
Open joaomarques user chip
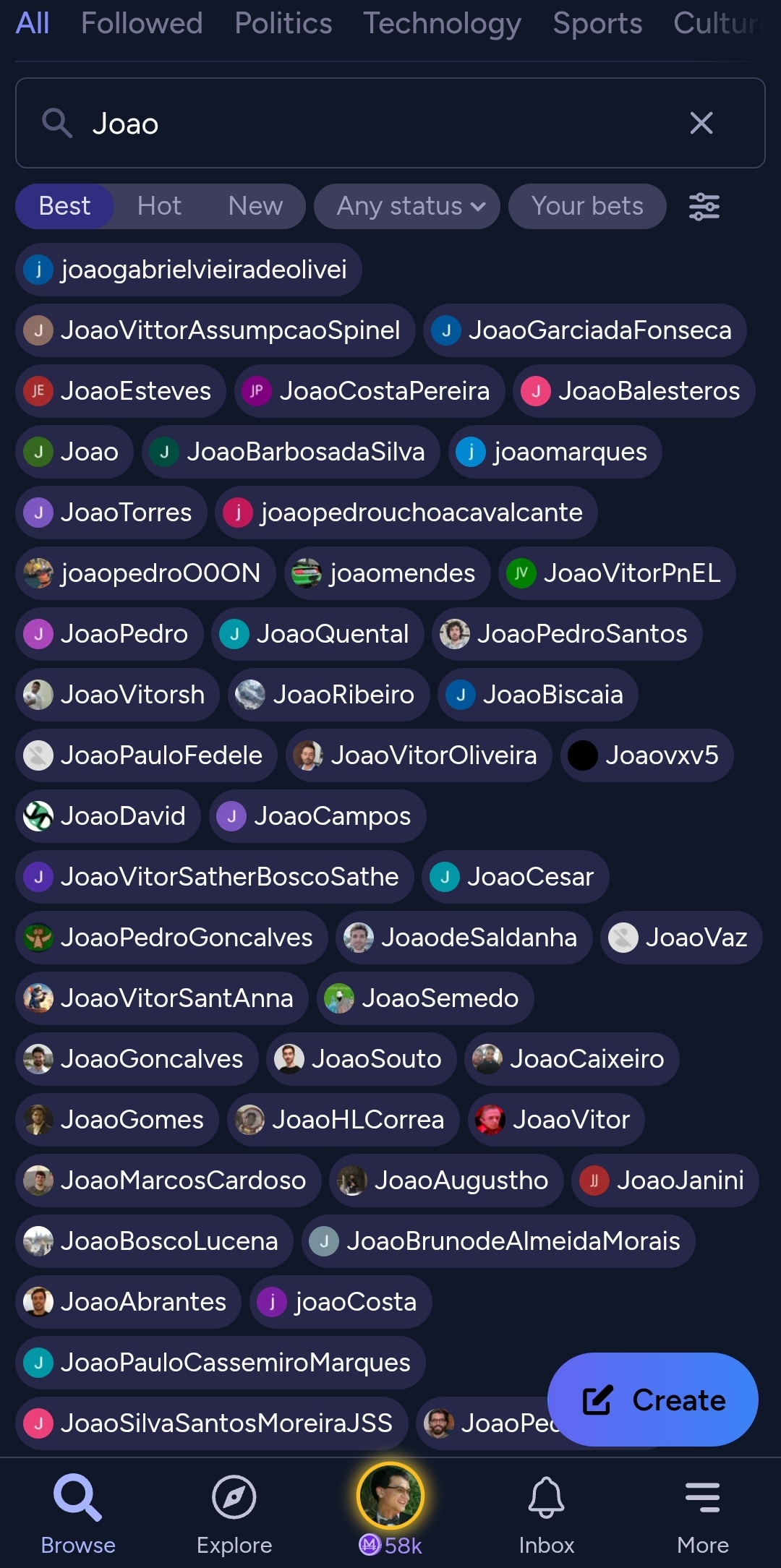click(x=555, y=452)
